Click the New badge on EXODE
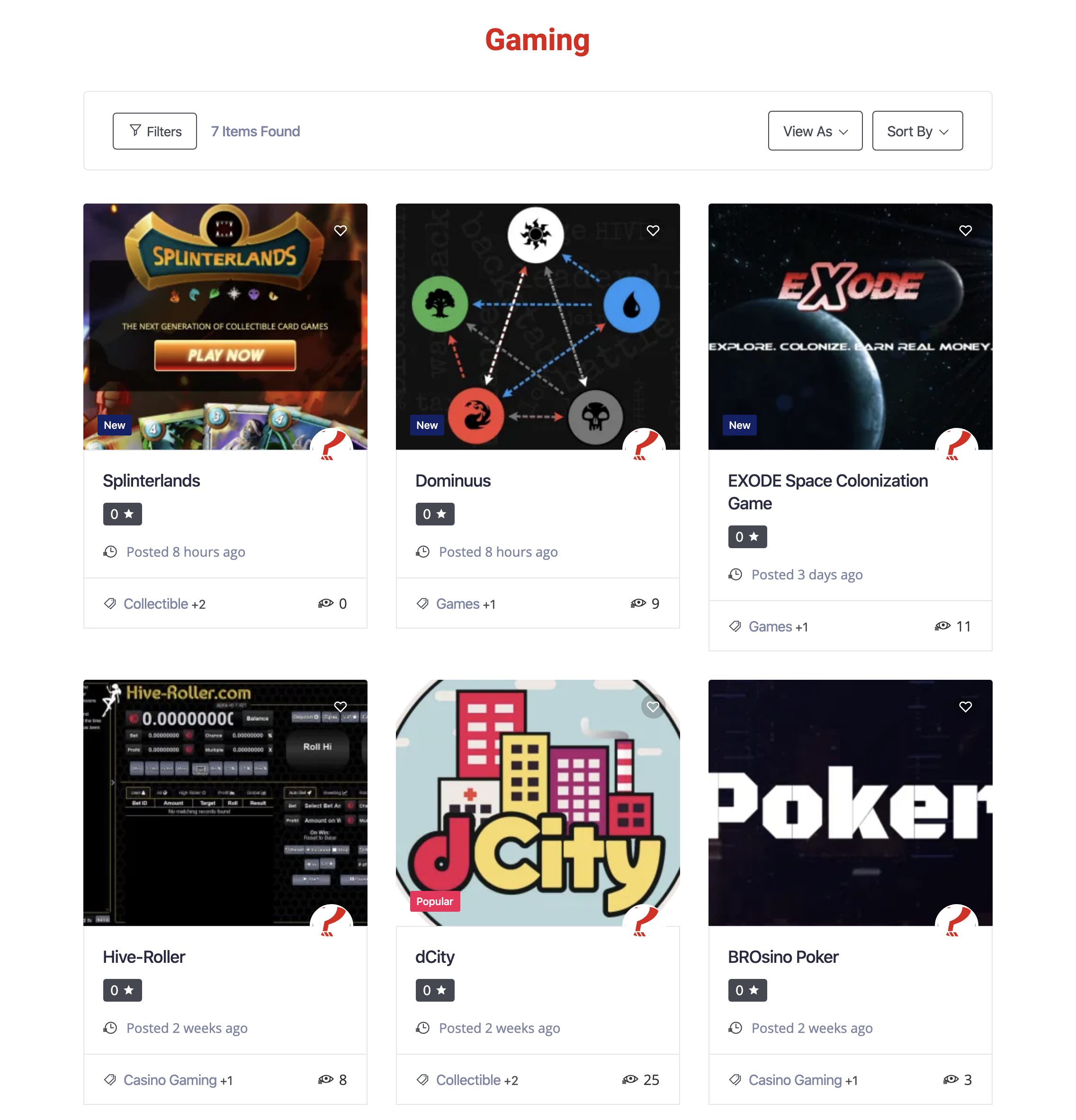 [x=739, y=425]
